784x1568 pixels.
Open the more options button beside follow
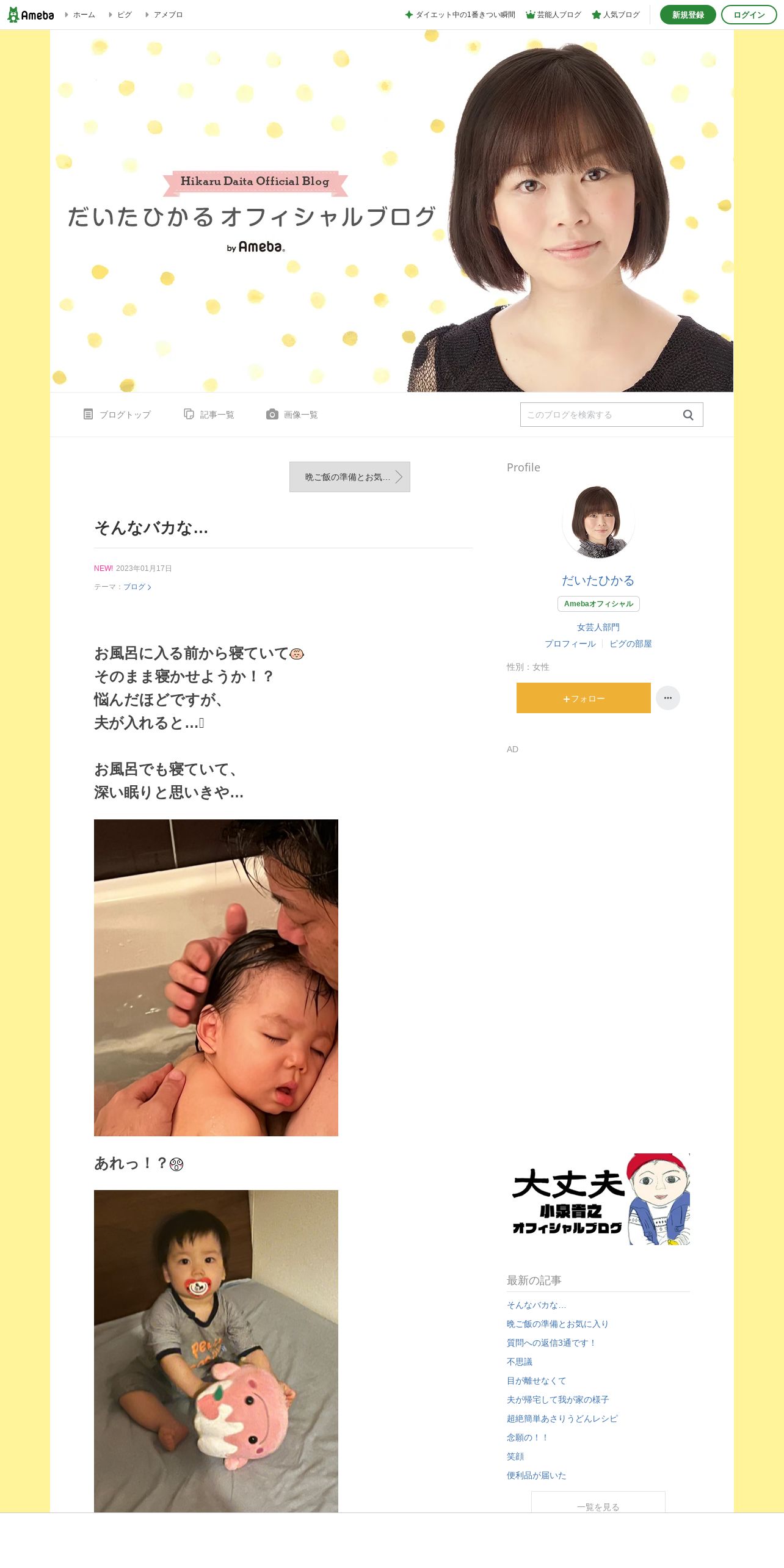tap(668, 698)
